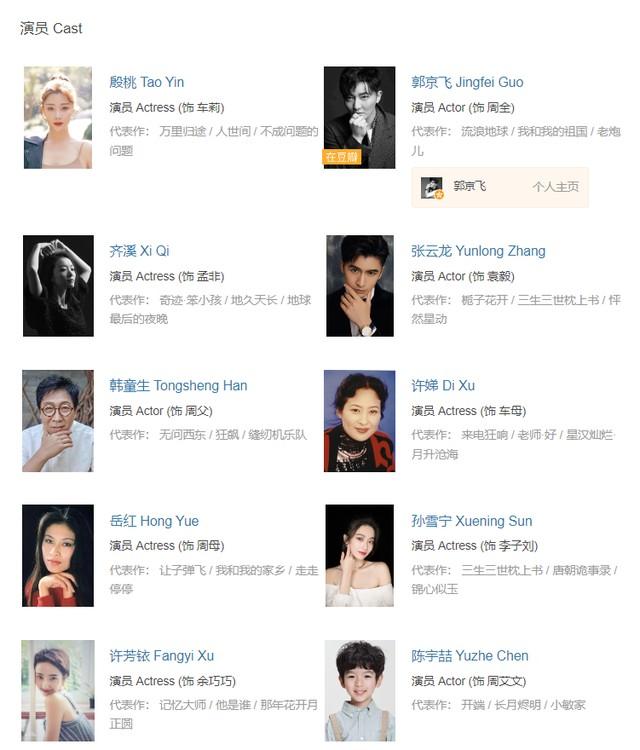Tap Tao Yin's portrait photo
640x750 pixels.
click(x=58, y=117)
